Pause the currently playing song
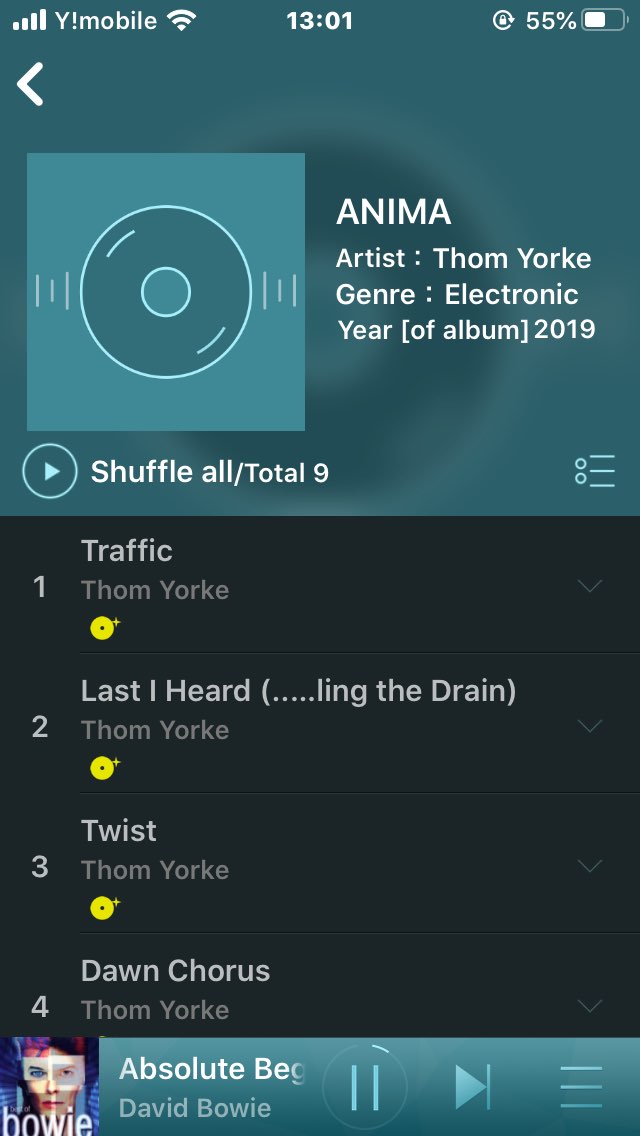Screen dimensions: 640x1136 point(365,1087)
